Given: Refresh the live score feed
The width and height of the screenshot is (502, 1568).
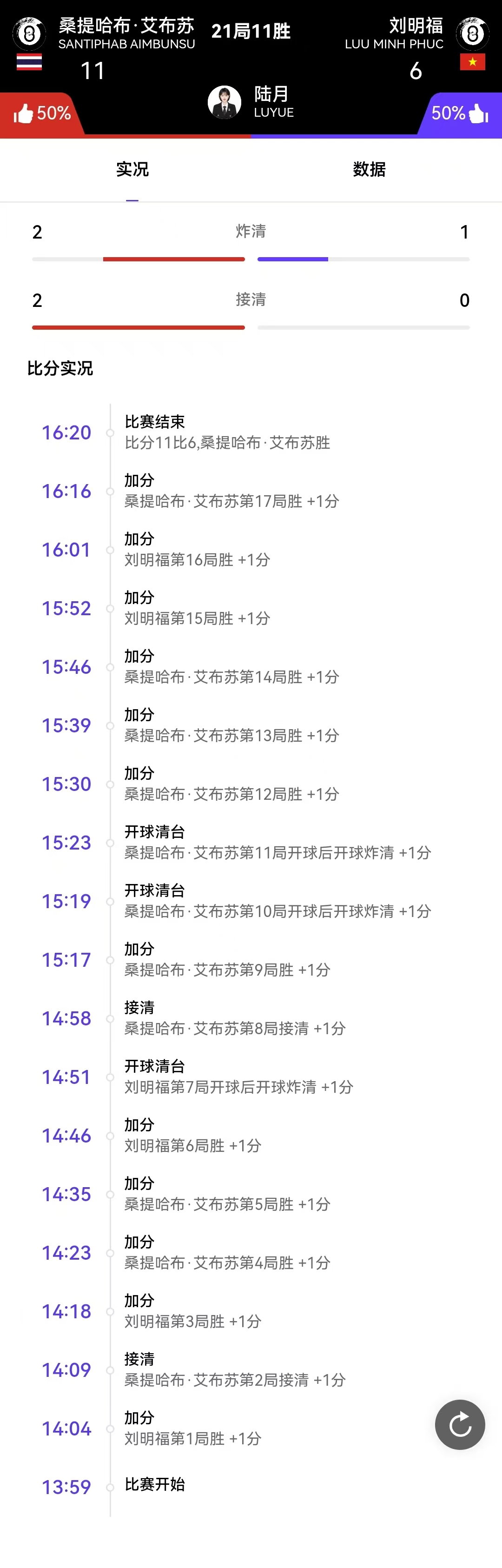Looking at the screenshot, I should pyautogui.click(x=459, y=1424).
